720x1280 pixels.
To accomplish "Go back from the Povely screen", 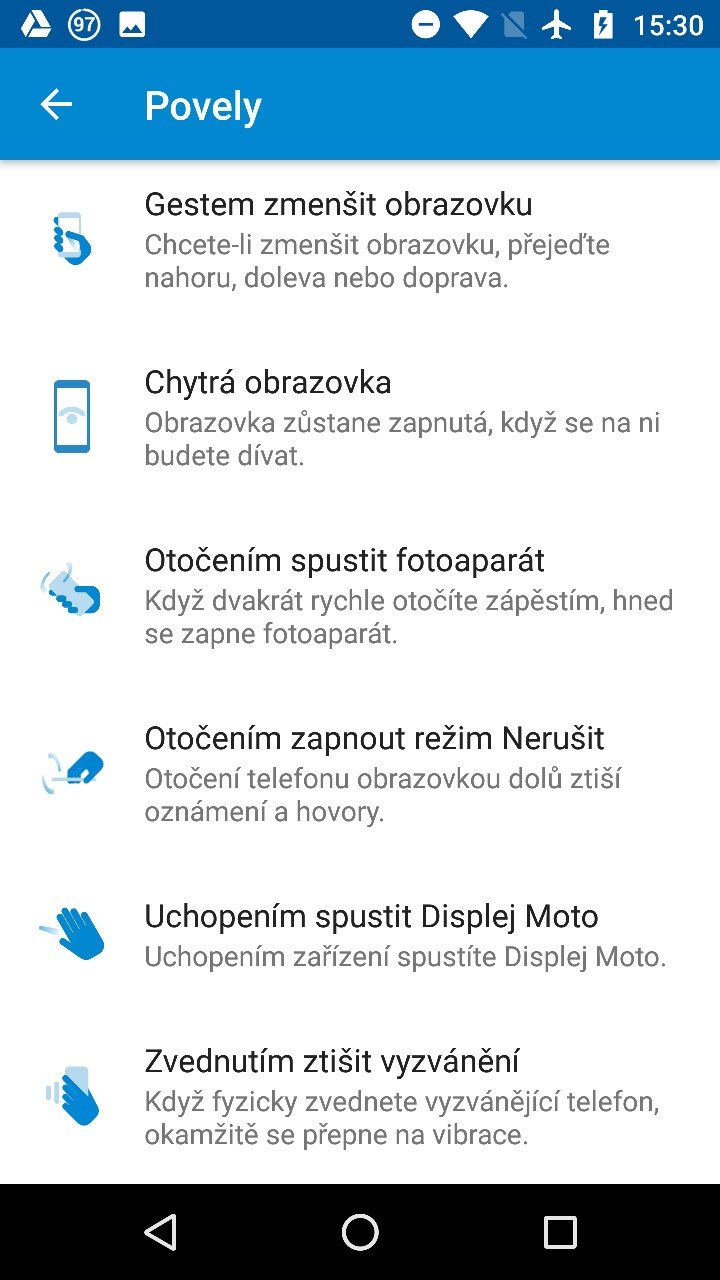I will [x=56, y=105].
